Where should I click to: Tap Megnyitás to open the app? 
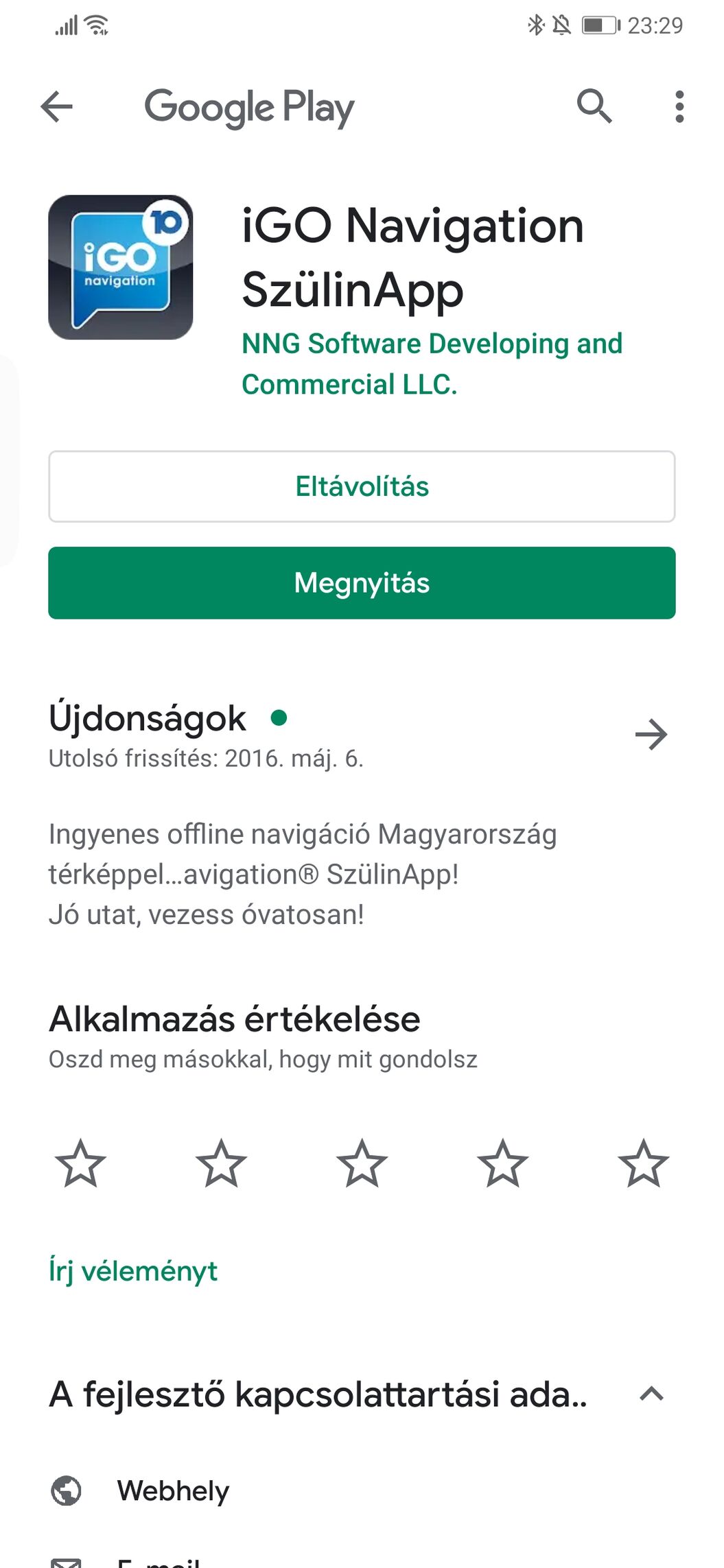(x=362, y=582)
